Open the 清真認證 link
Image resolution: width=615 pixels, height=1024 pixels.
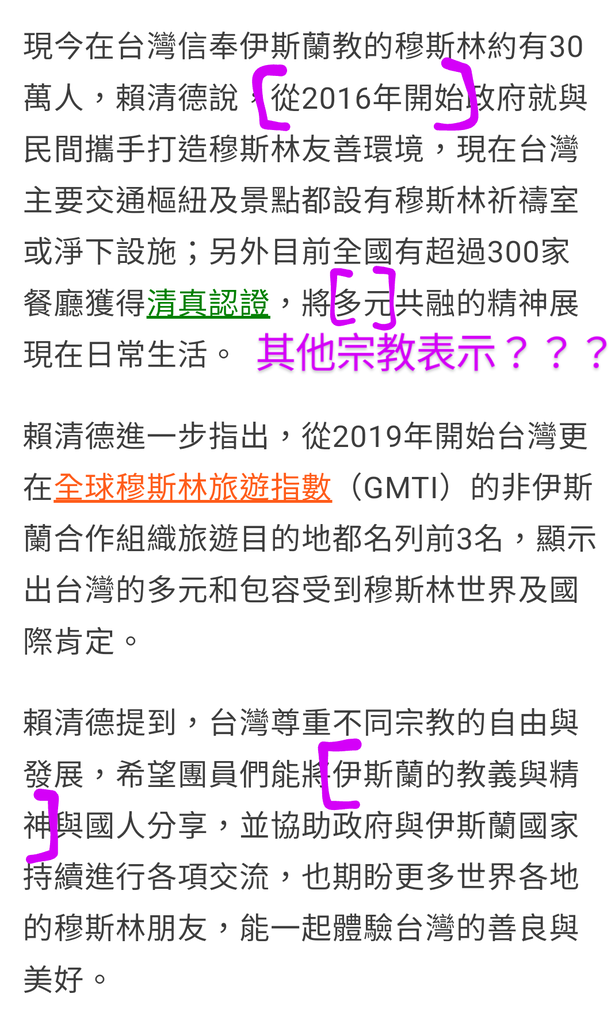(208, 304)
